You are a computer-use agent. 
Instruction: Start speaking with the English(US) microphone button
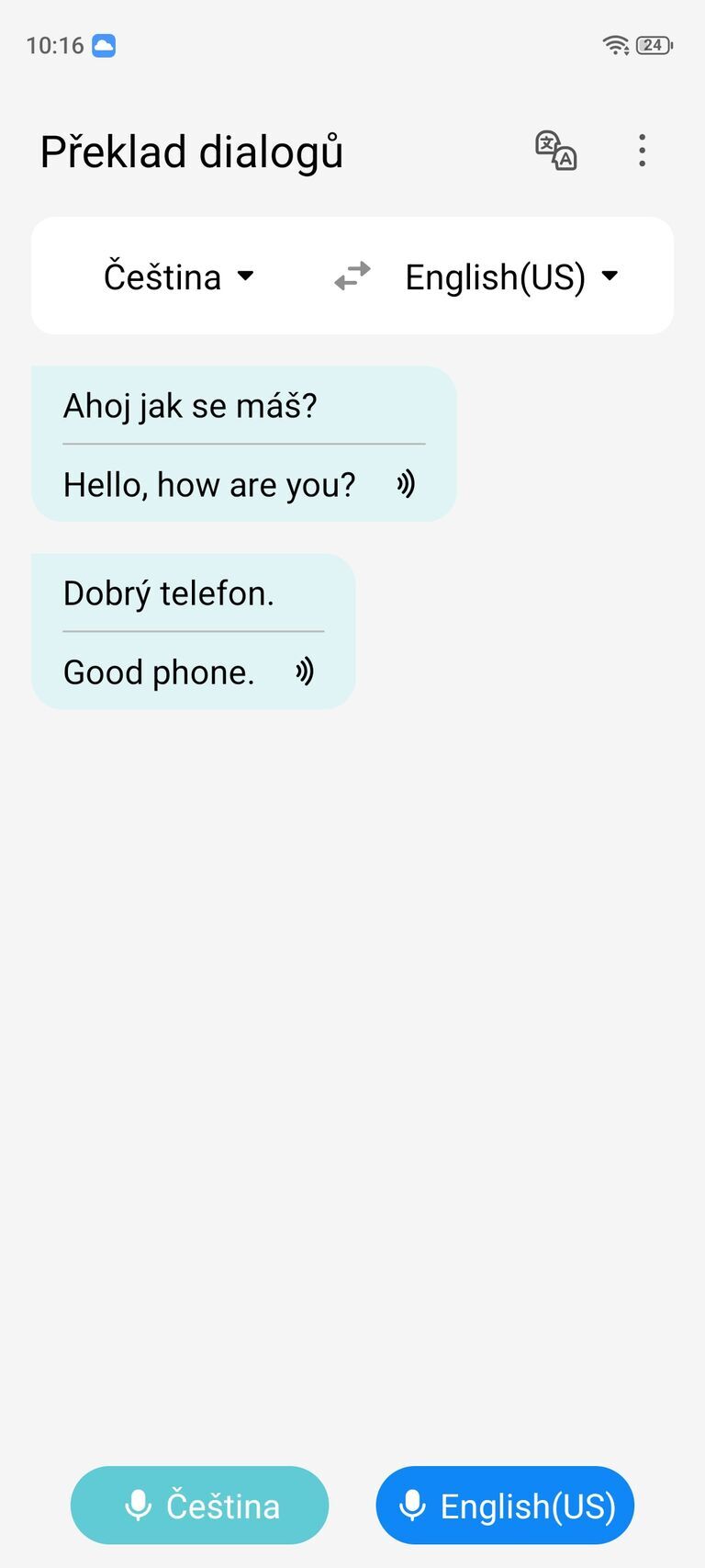pos(505,1505)
